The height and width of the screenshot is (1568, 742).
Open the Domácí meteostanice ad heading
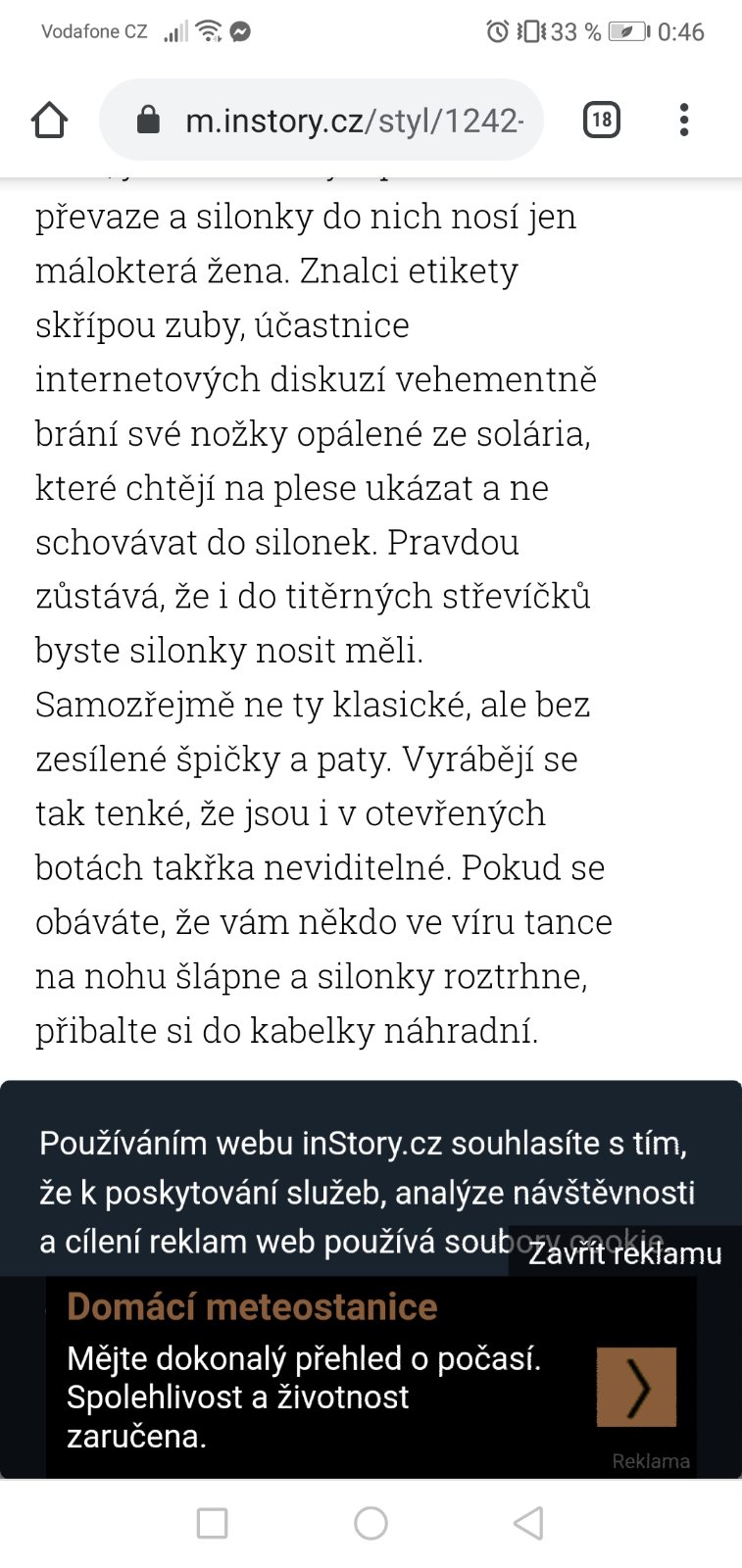pos(252,1306)
